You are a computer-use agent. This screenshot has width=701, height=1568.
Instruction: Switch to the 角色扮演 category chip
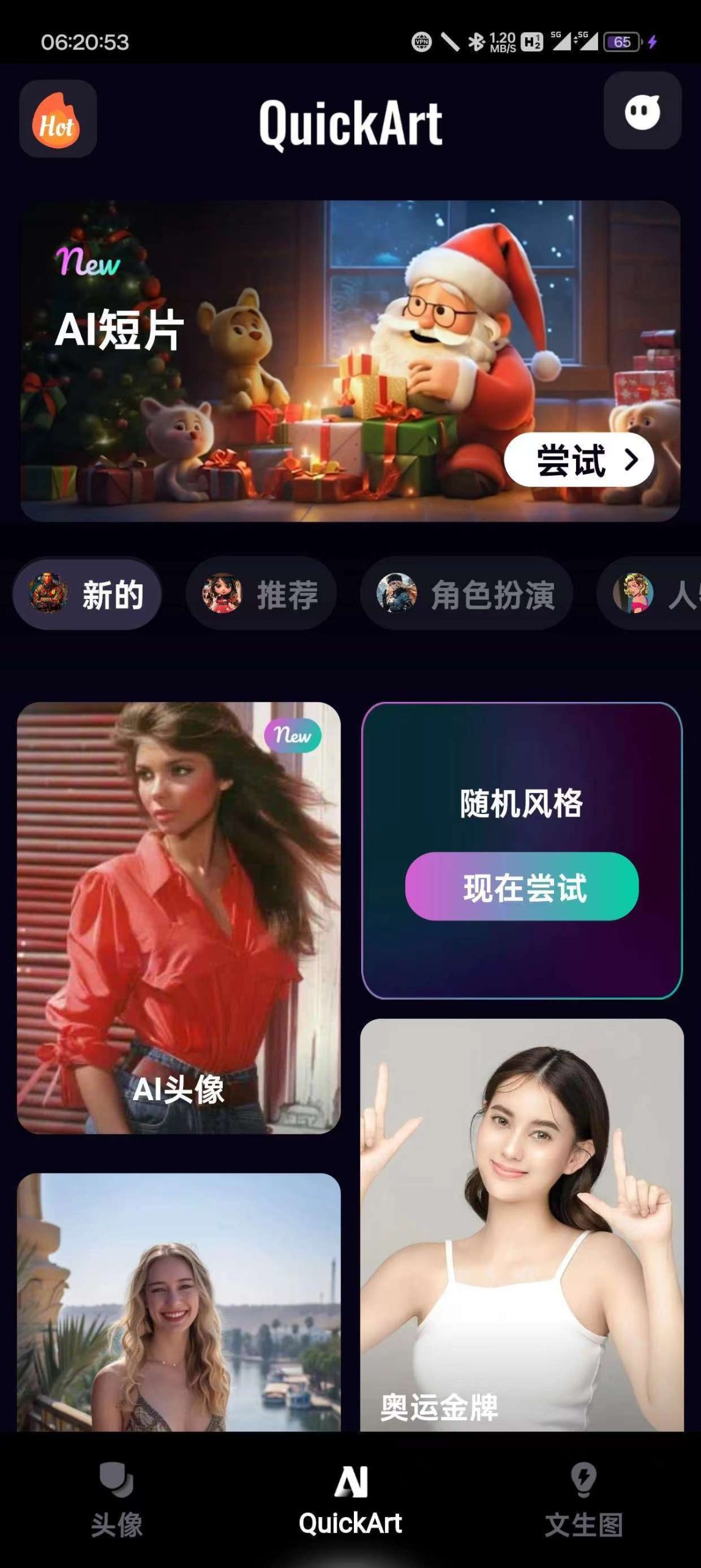[466, 594]
